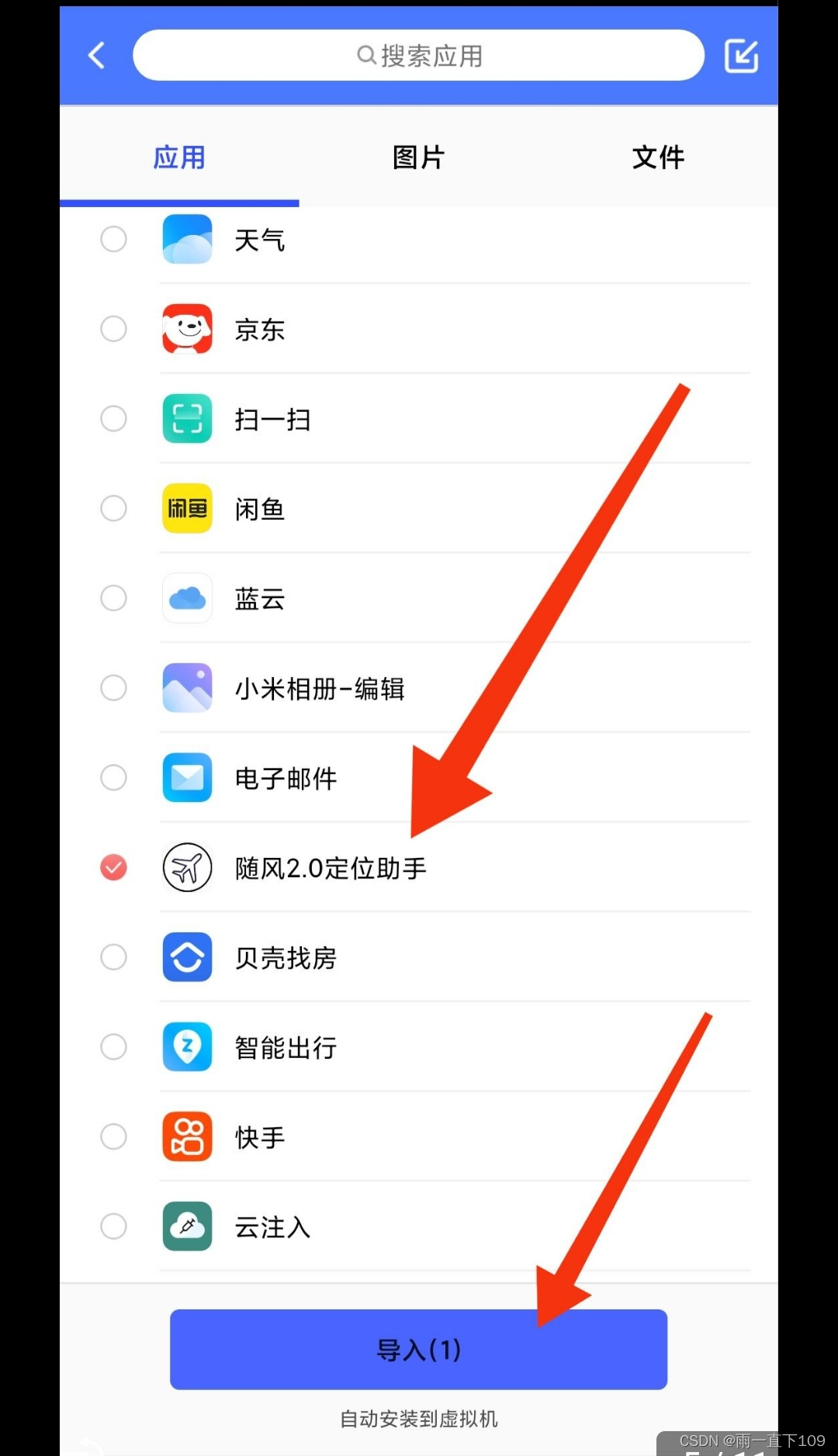Viewport: 838px width, 1456px height.
Task: Select the 贝壳找房 app
Action: [x=114, y=957]
